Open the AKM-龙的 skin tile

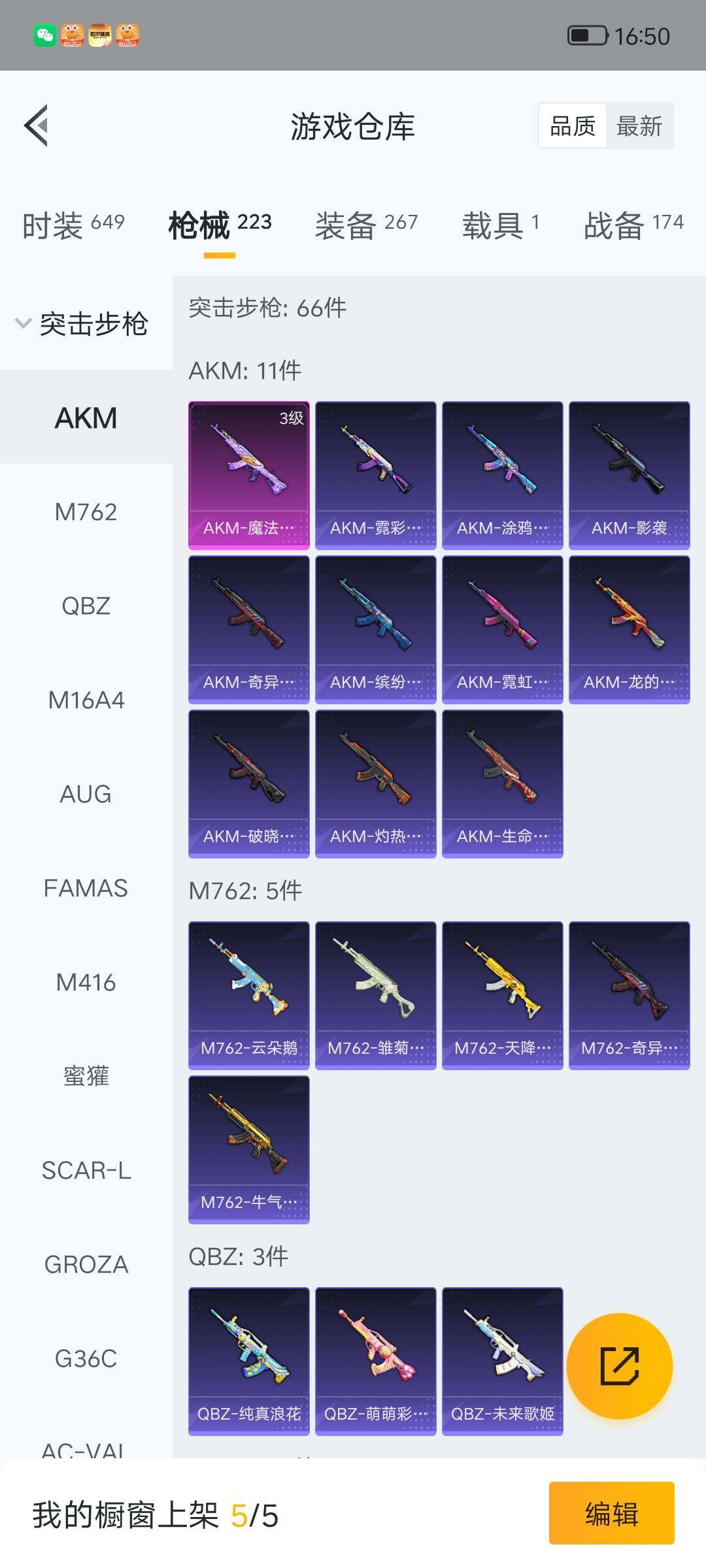click(629, 629)
